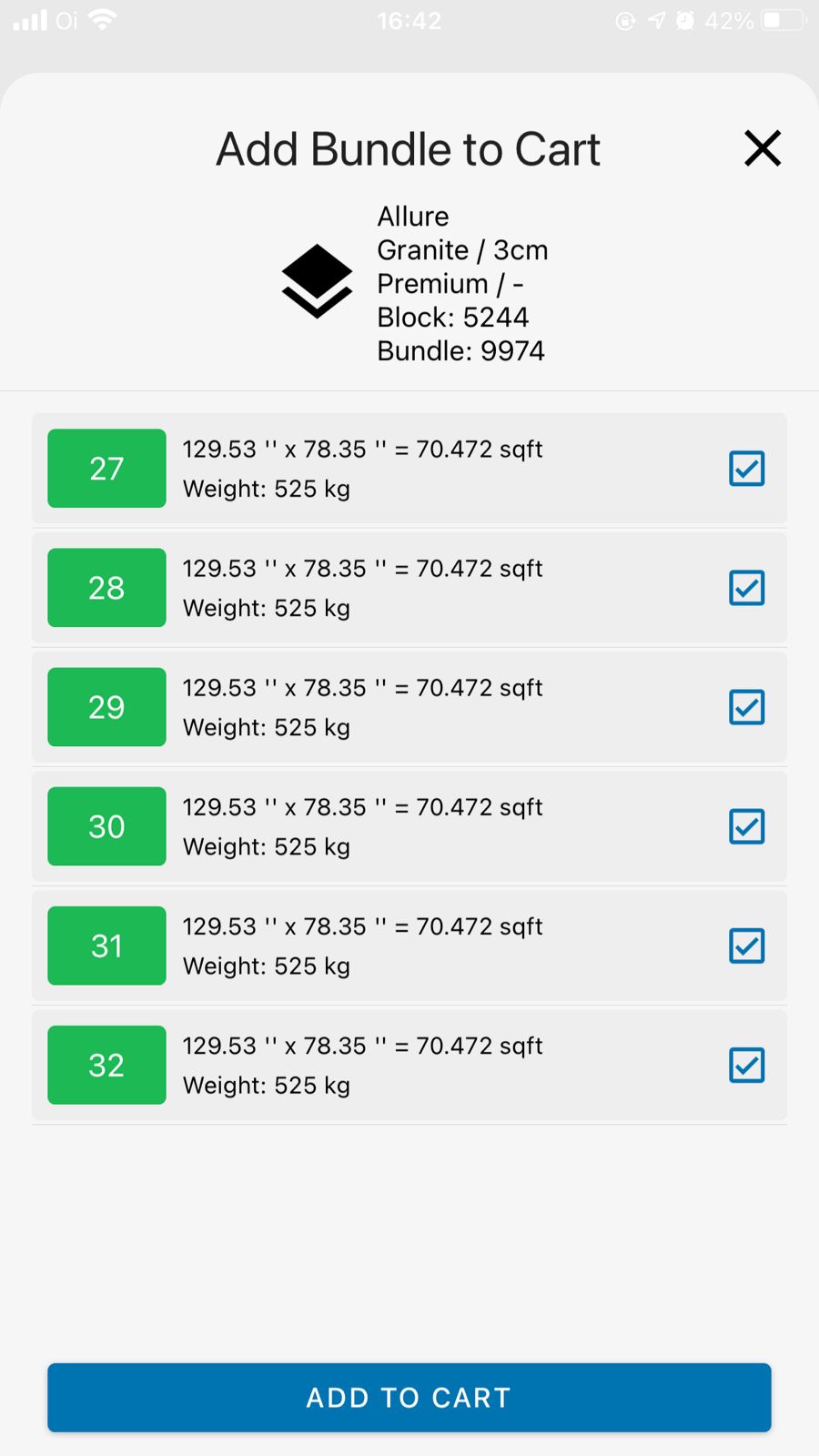Toggle the checkbox for slab 30
This screenshot has height=1456, width=819.
746,826
